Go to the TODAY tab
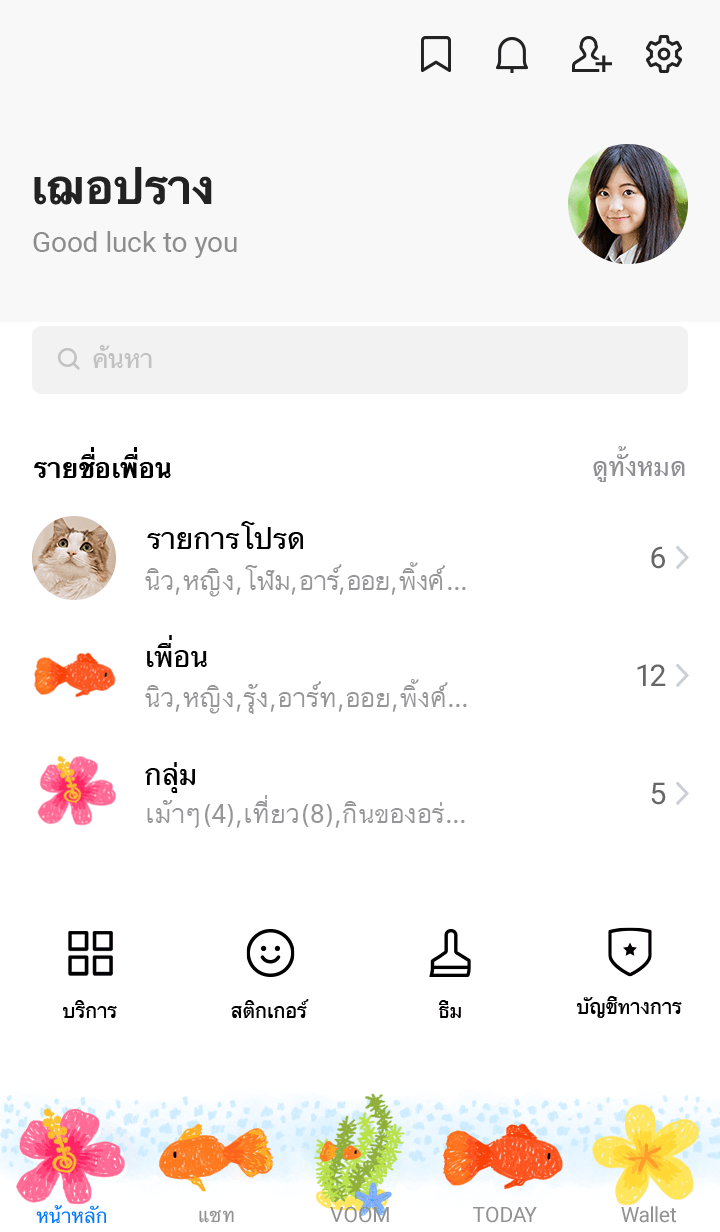This screenshot has height=1232, width=720. point(504,1165)
